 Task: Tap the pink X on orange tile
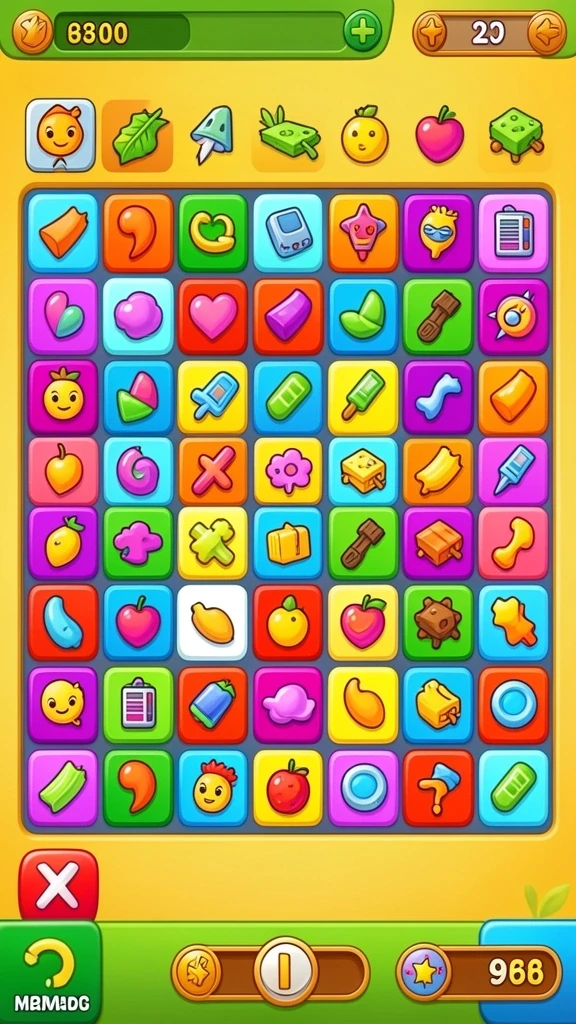click(x=213, y=471)
